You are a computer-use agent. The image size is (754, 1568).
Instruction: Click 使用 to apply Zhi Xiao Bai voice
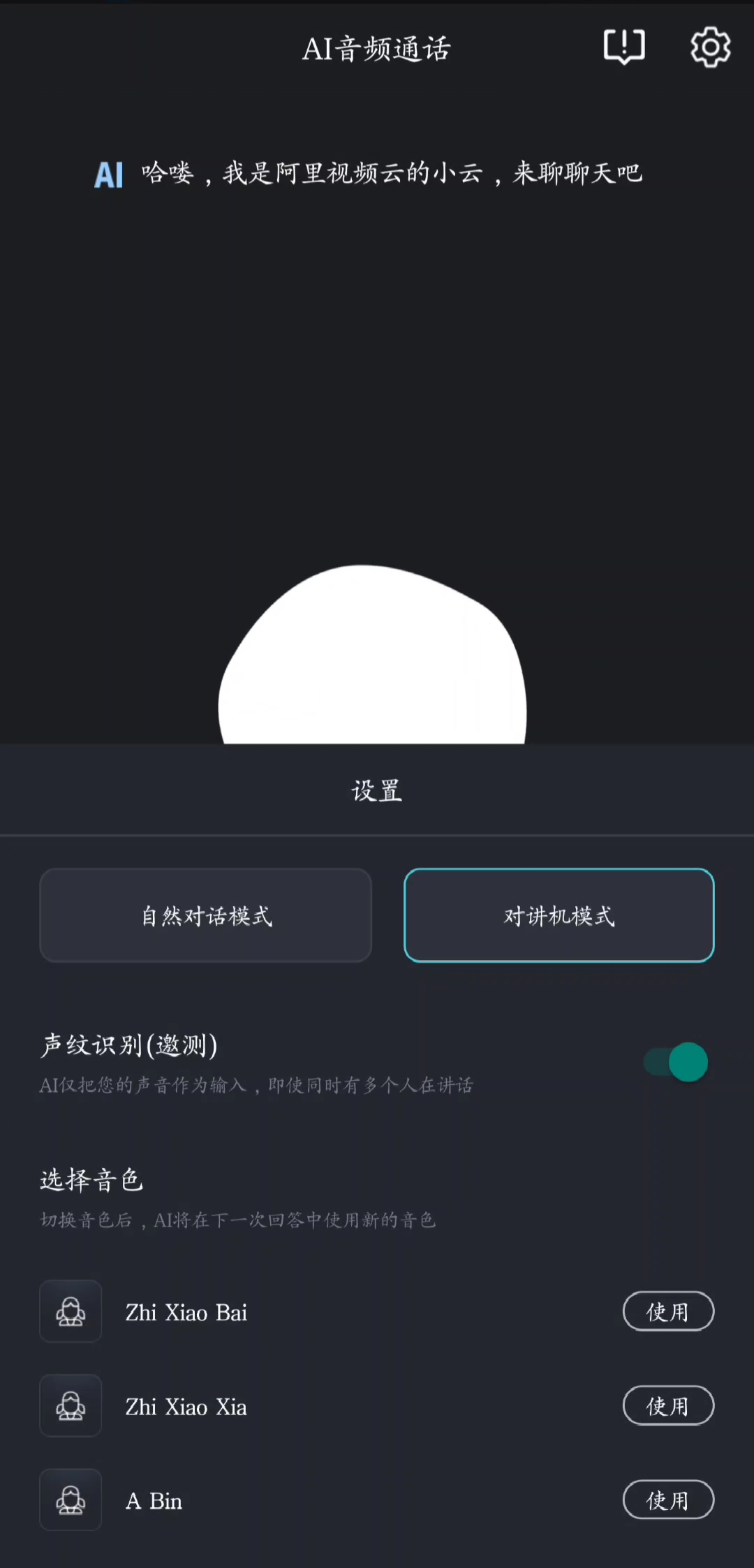point(667,1311)
